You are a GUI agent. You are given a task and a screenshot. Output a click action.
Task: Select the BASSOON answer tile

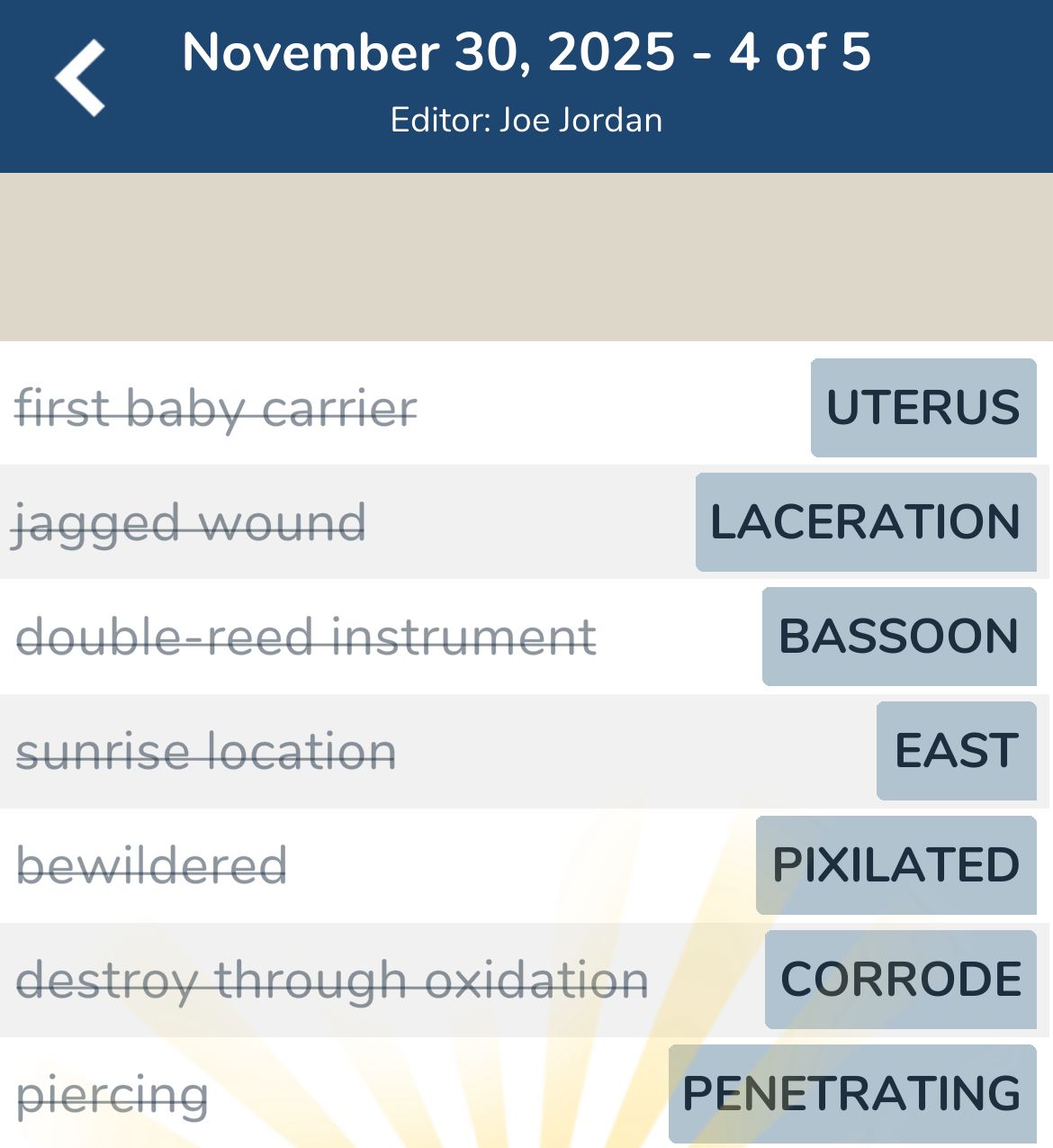[x=898, y=637]
